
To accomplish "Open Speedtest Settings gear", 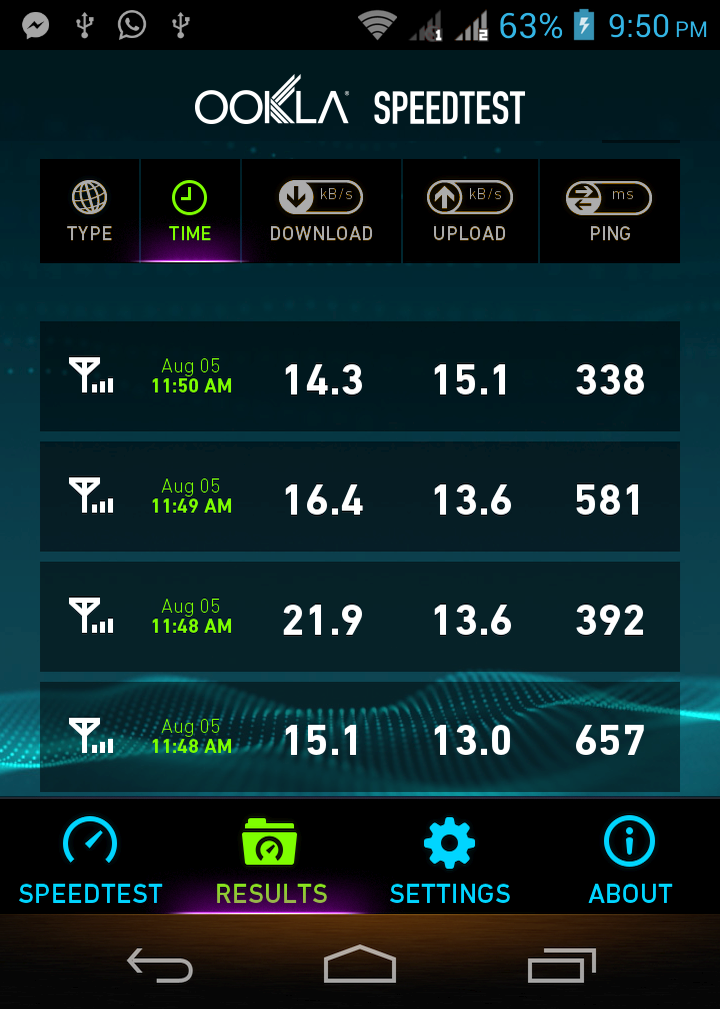I will coord(450,842).
